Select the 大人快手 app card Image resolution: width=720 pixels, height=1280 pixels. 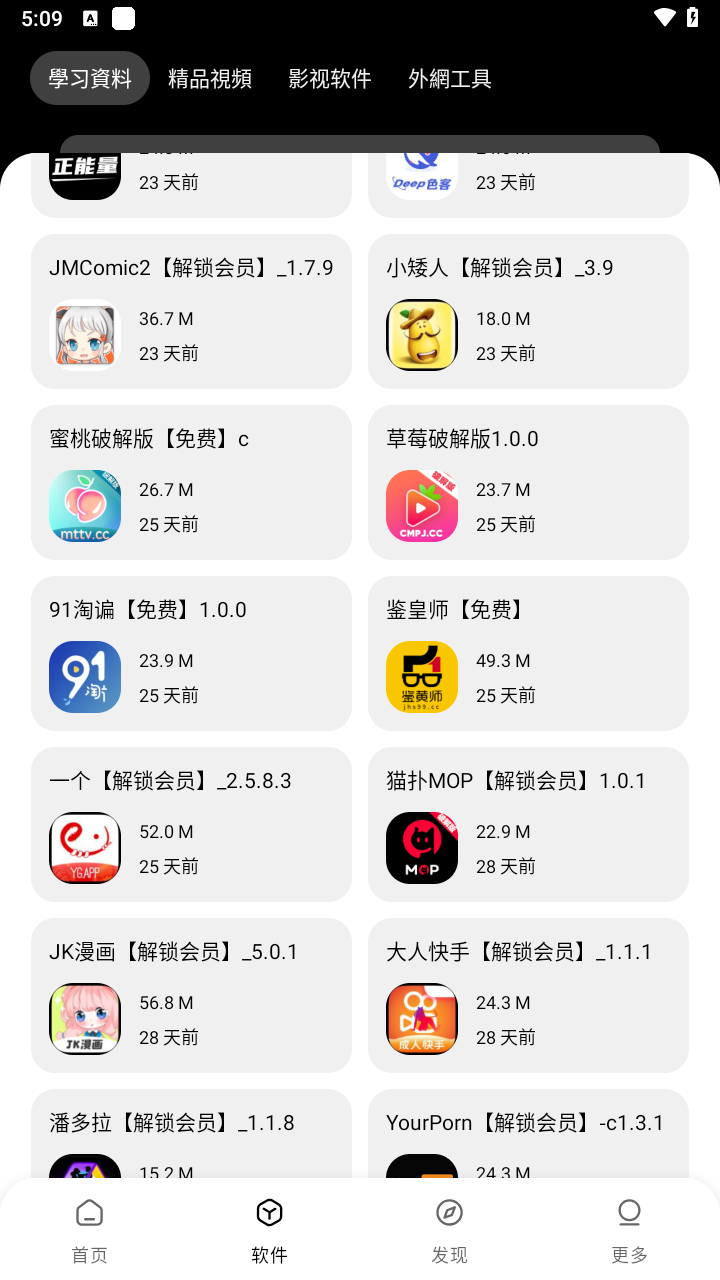[528, 995]
